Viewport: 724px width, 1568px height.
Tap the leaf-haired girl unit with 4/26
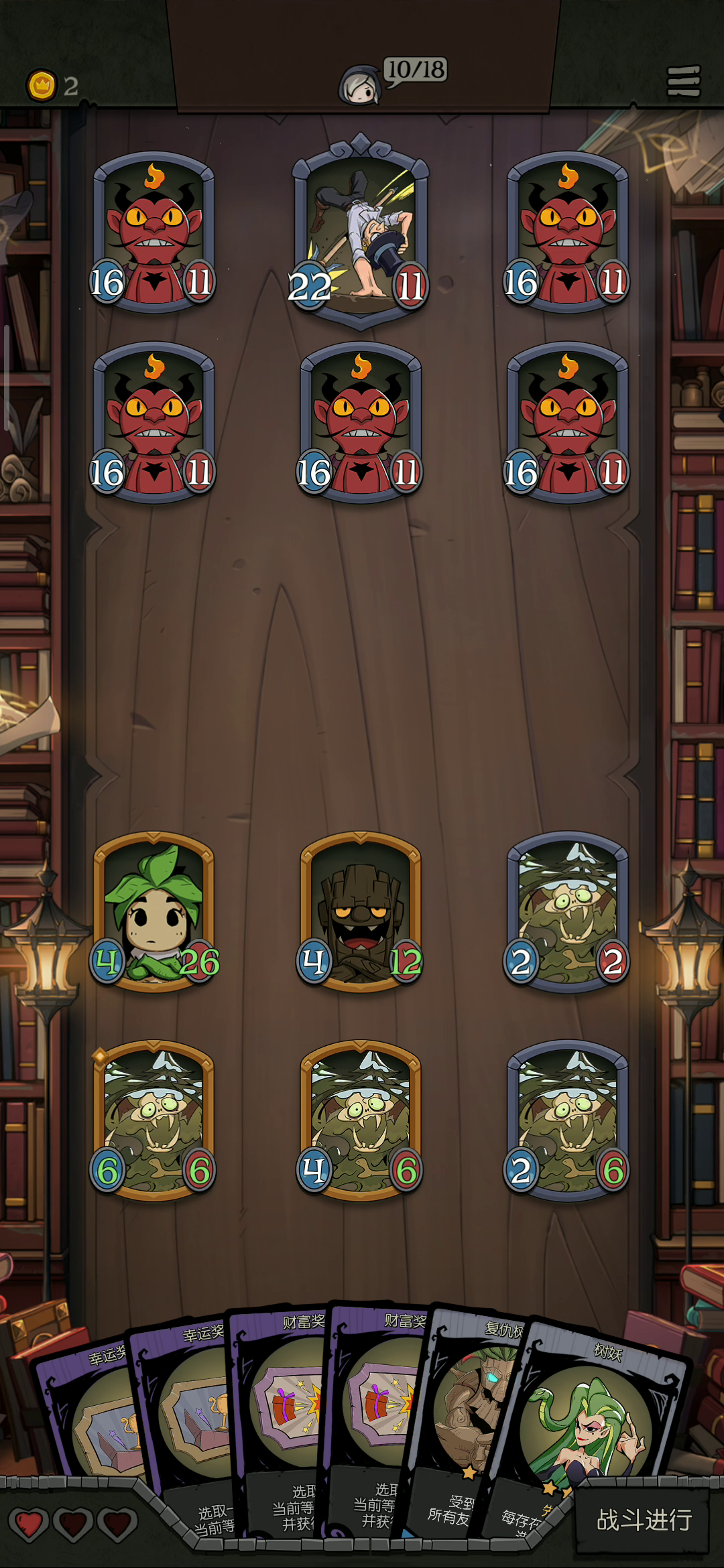[154, 913]
